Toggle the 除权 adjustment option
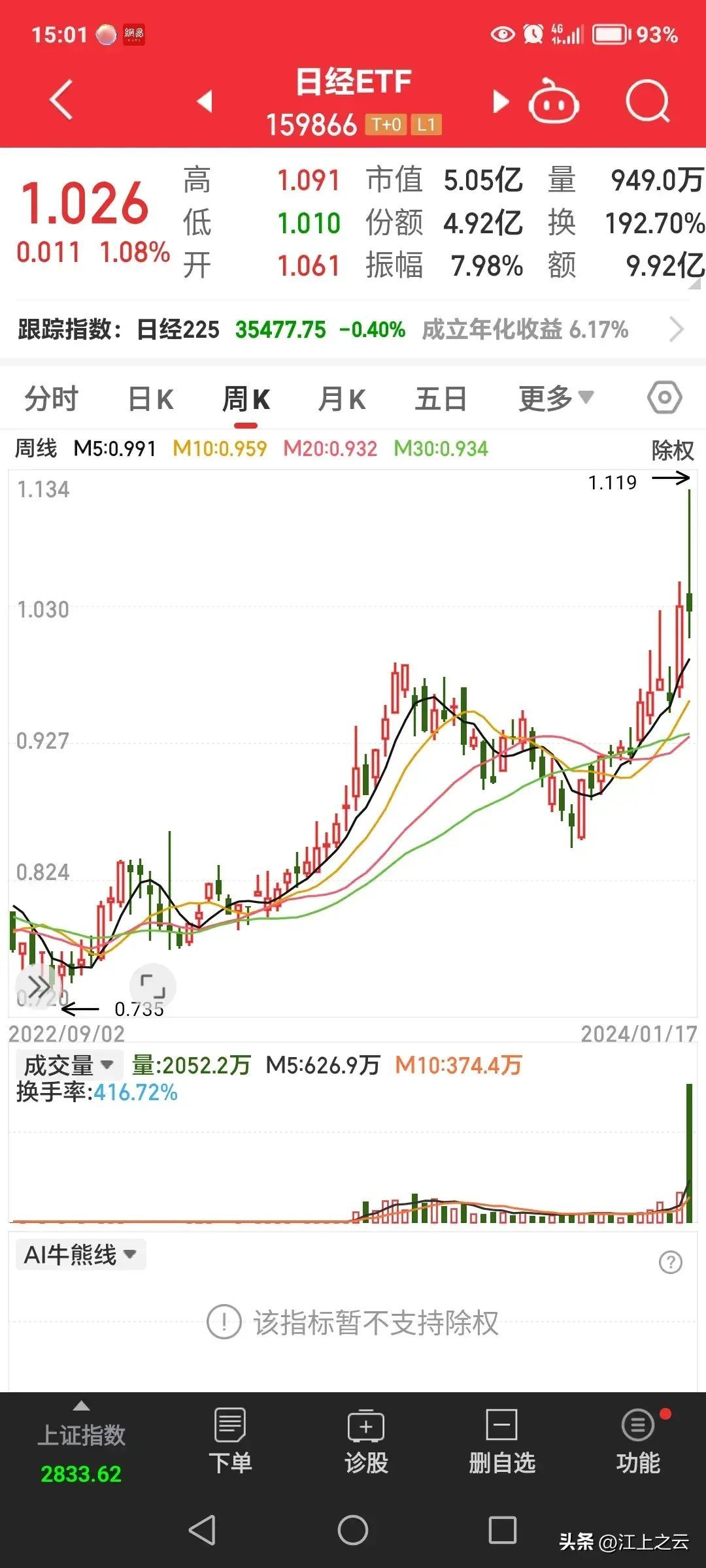Screen dimensions: 706x1568 (672, 450)
